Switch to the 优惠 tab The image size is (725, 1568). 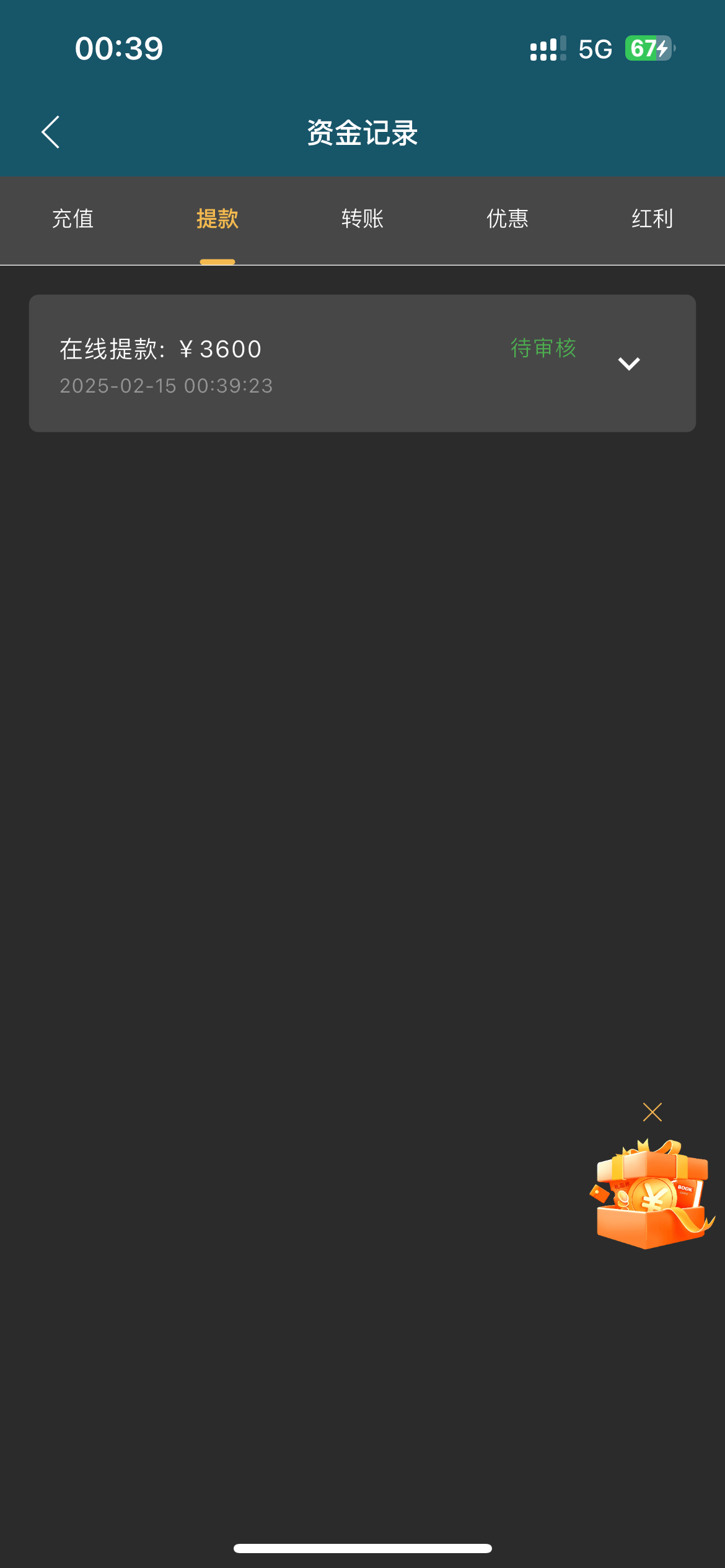pos(507,219)
